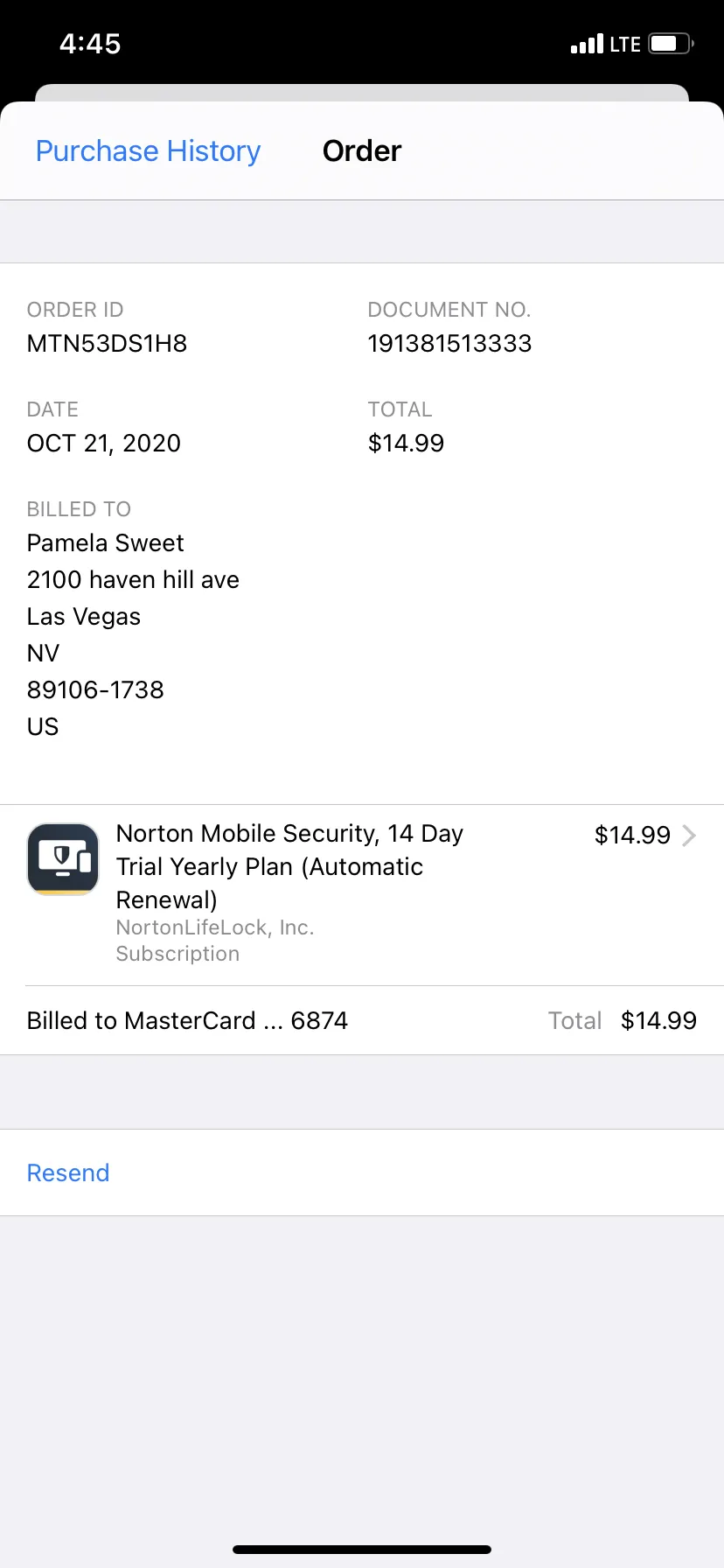Resend the order receipt
The height and width of the screenshot is (1568, 724).
[x=68, y=1172]
